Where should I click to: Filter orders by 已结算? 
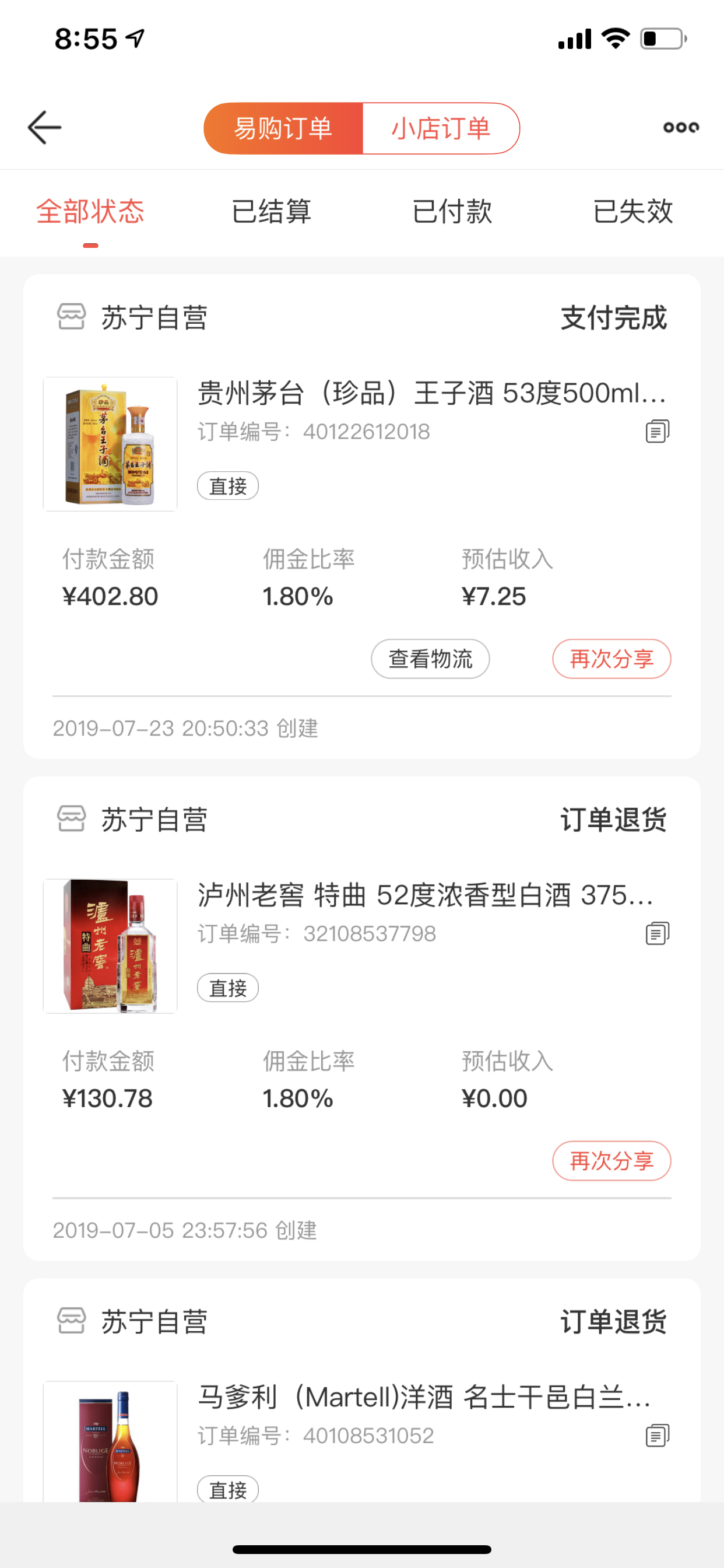271,212
